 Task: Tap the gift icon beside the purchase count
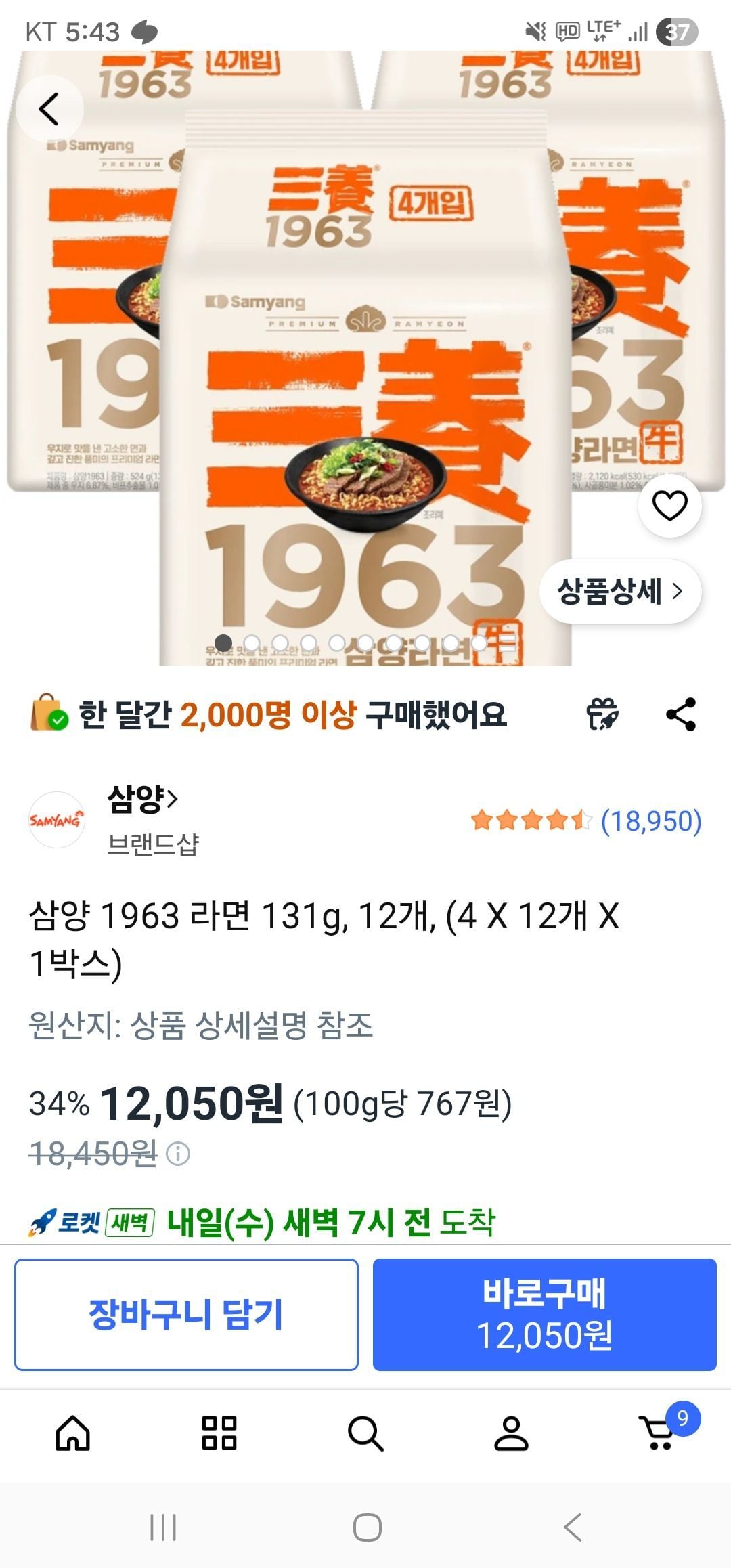[x=602, y=714]
